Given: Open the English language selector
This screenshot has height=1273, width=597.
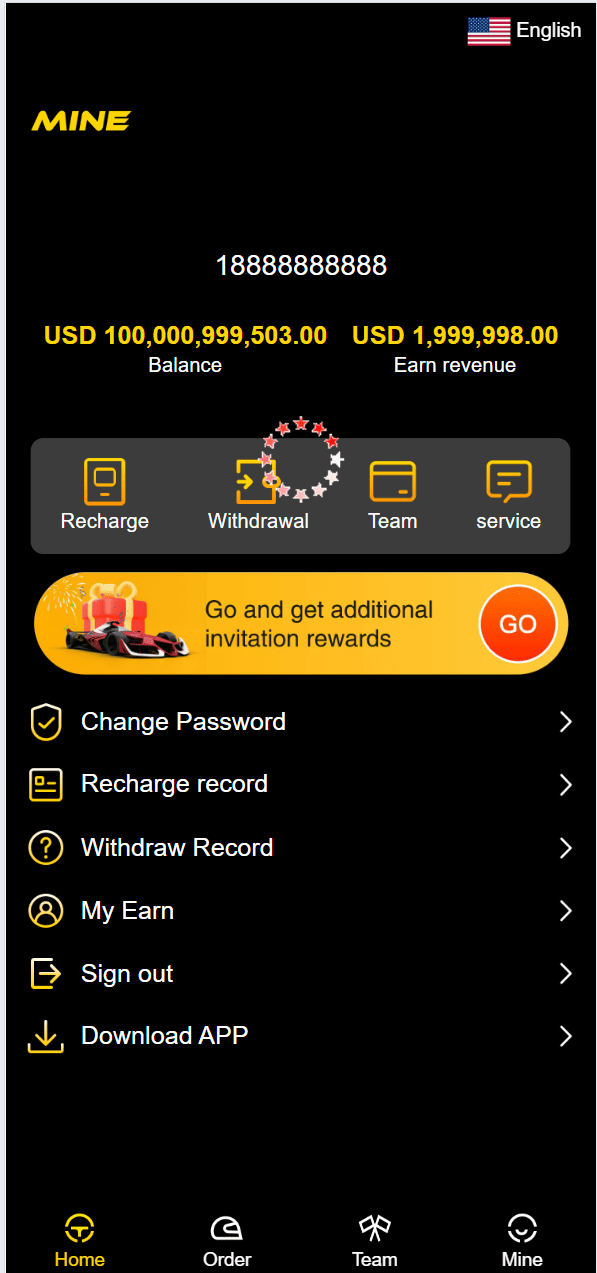Looking at the screenshot, I should point(524,31).
